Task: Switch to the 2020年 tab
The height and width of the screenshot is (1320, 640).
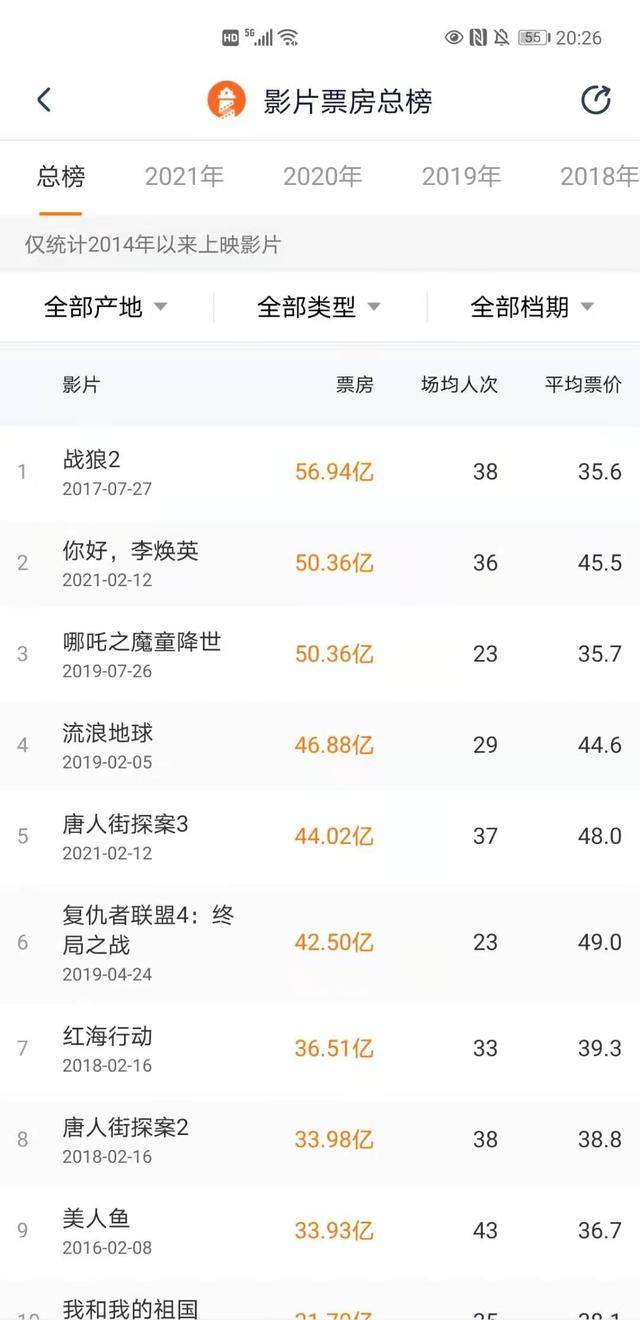Action: click(x=322, y=177)
